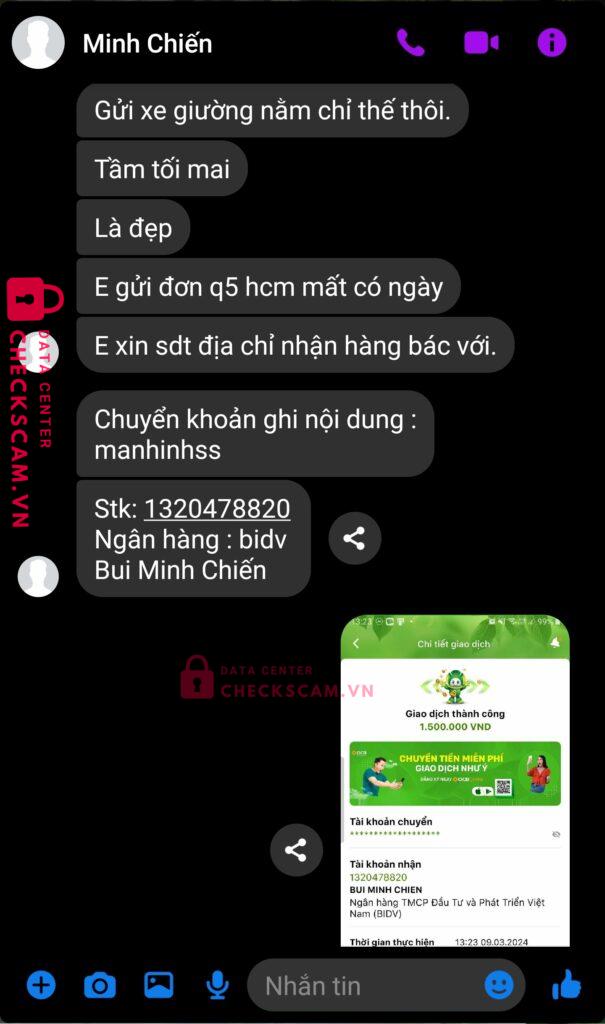Image resolution: width=605 pixels, height=1024 pixels.
Task: Open the plus menu for more actions
Action: coord(41,985)
